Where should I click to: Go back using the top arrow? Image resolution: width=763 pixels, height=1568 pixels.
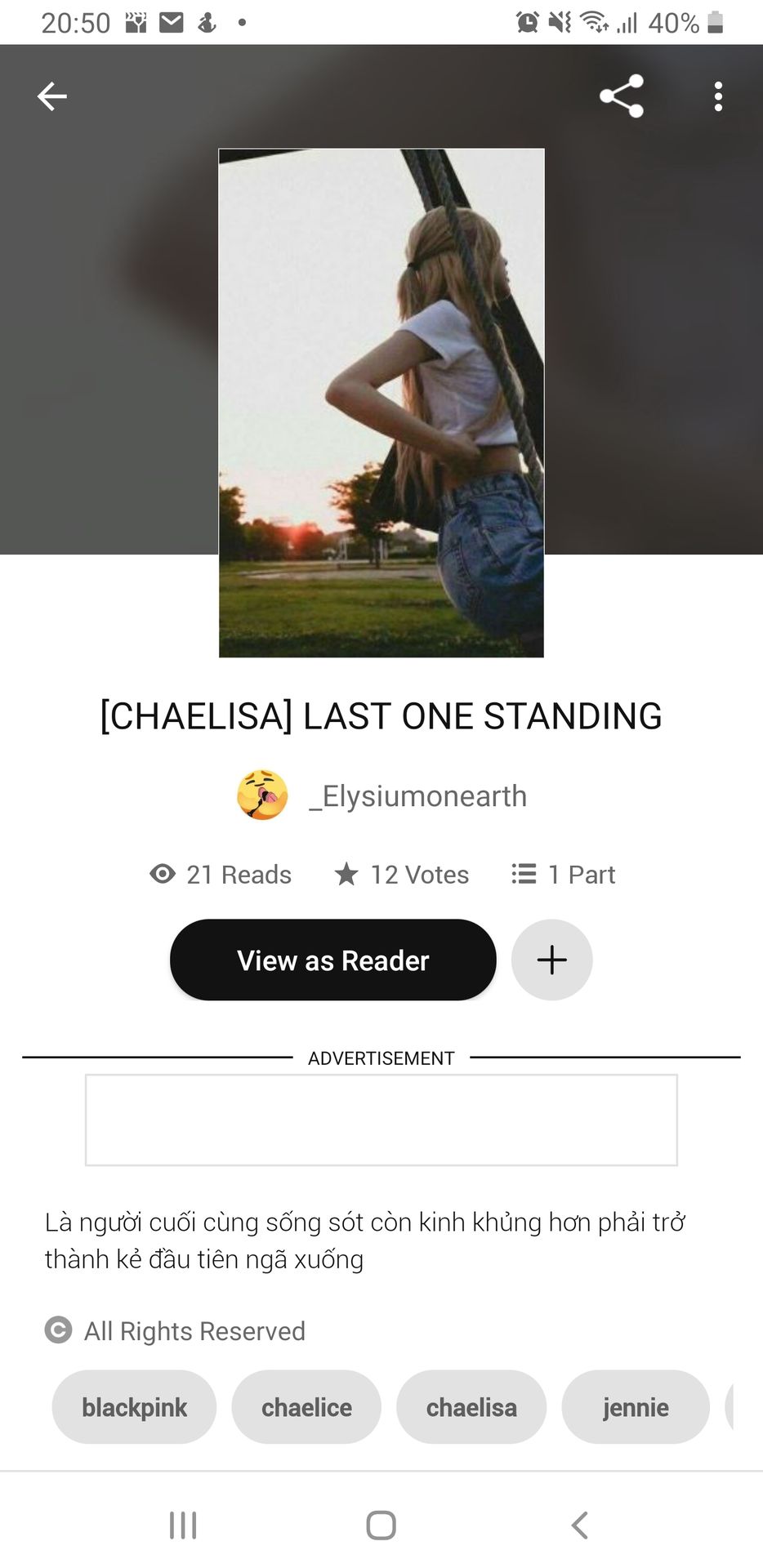coord(51,96)
